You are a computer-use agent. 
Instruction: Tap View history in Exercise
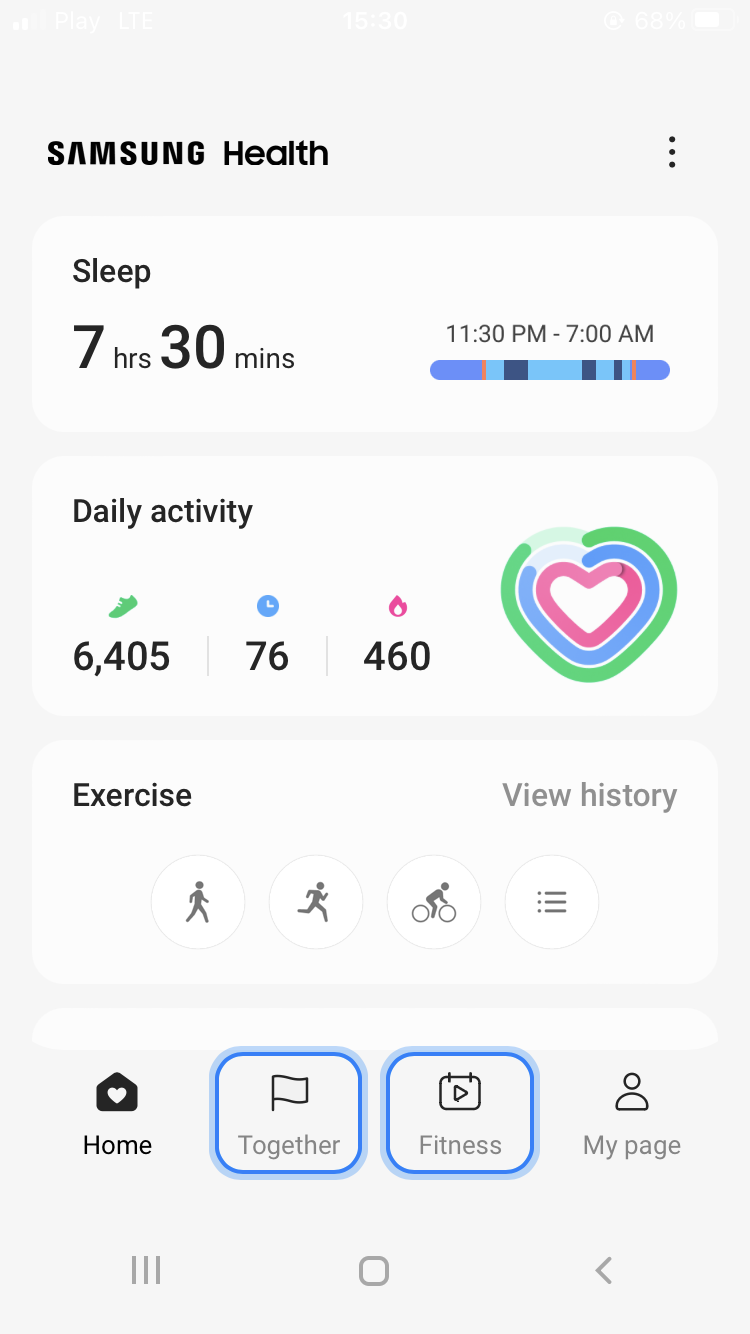click(x=590, y=795)
